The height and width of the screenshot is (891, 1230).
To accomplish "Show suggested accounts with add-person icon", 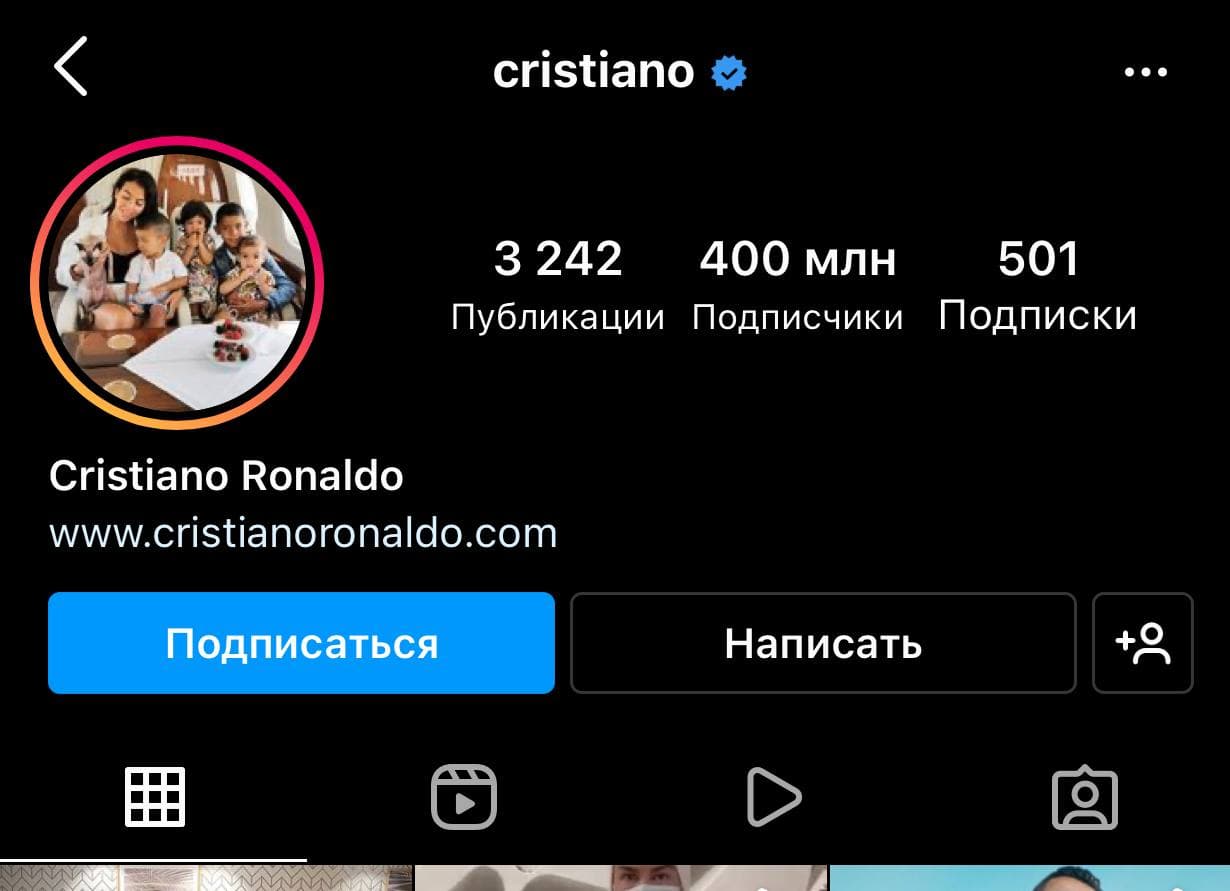I will (x=1142, y=643).
